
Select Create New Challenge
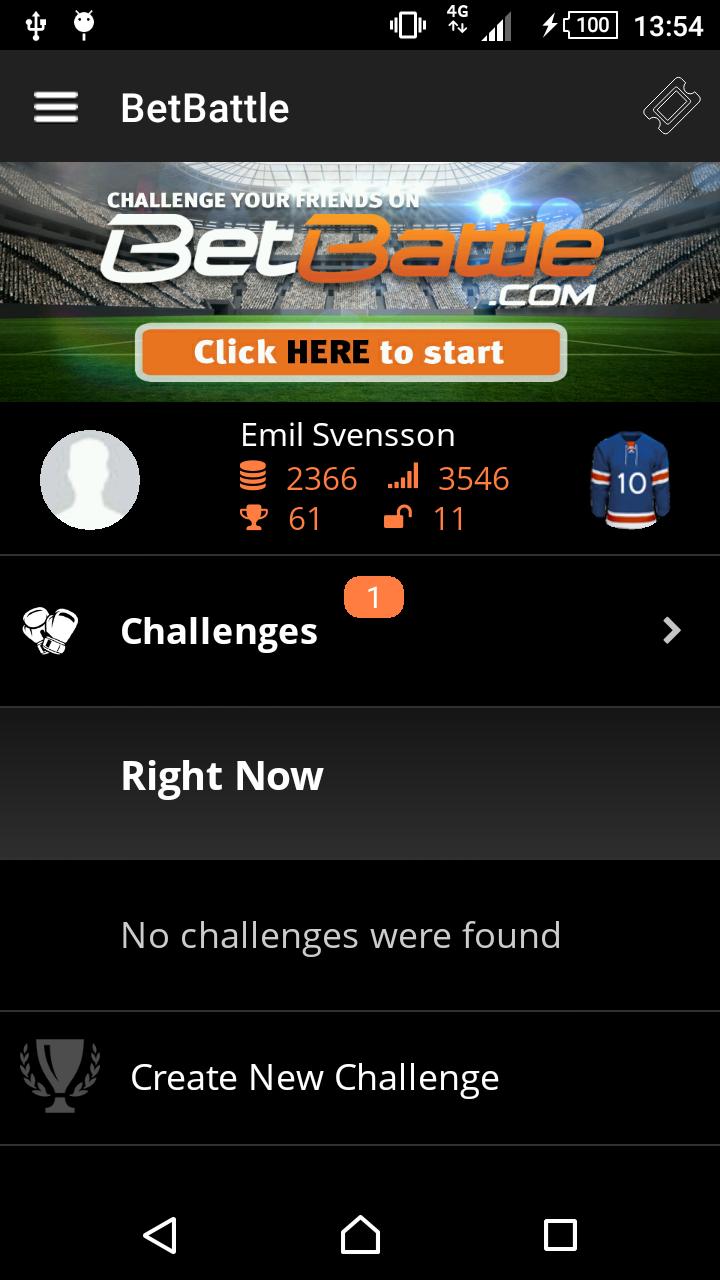pos(314,1077)
